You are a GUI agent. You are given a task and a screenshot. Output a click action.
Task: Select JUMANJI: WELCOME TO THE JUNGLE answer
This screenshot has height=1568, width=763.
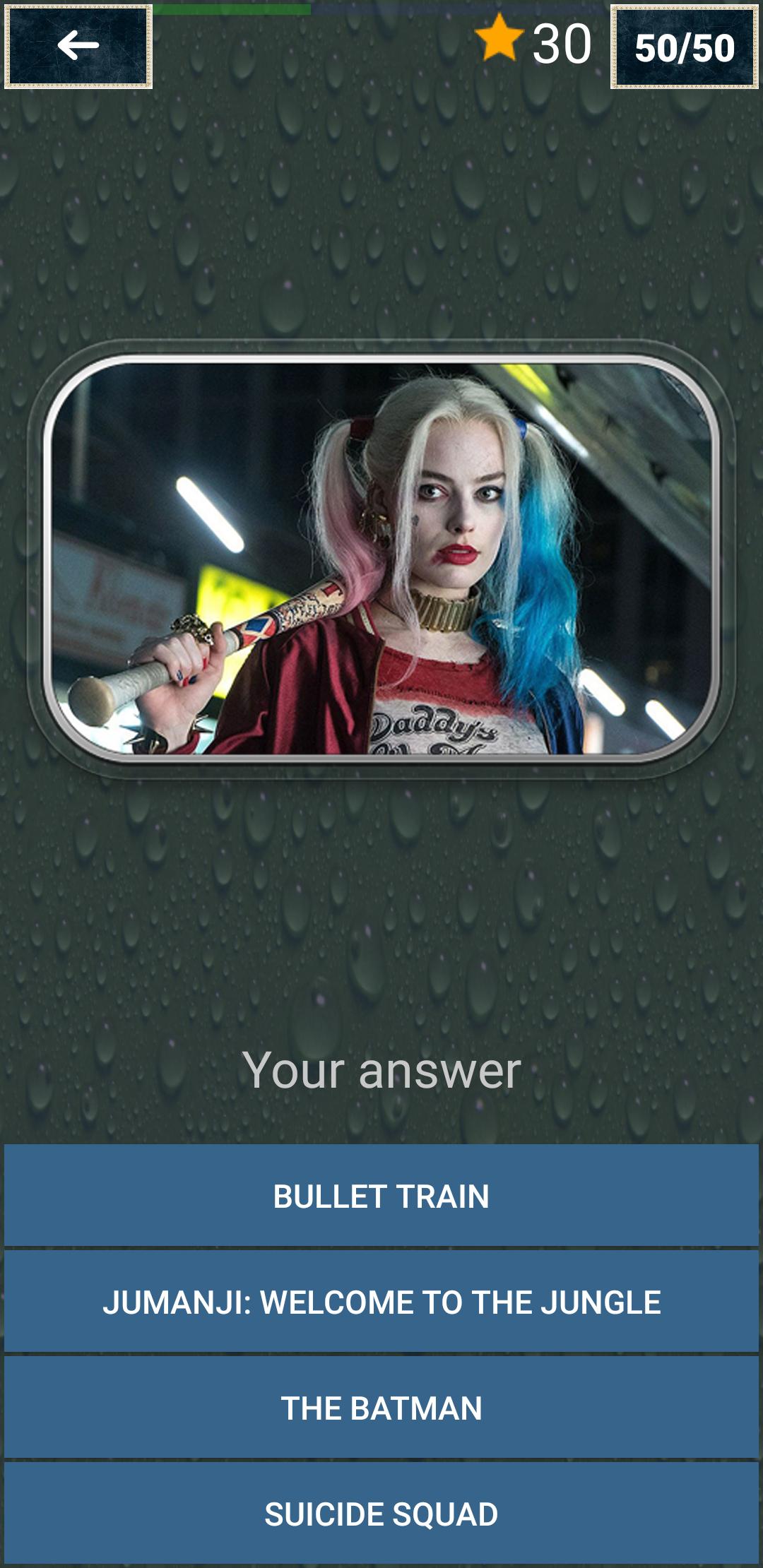click(381, 1302)
